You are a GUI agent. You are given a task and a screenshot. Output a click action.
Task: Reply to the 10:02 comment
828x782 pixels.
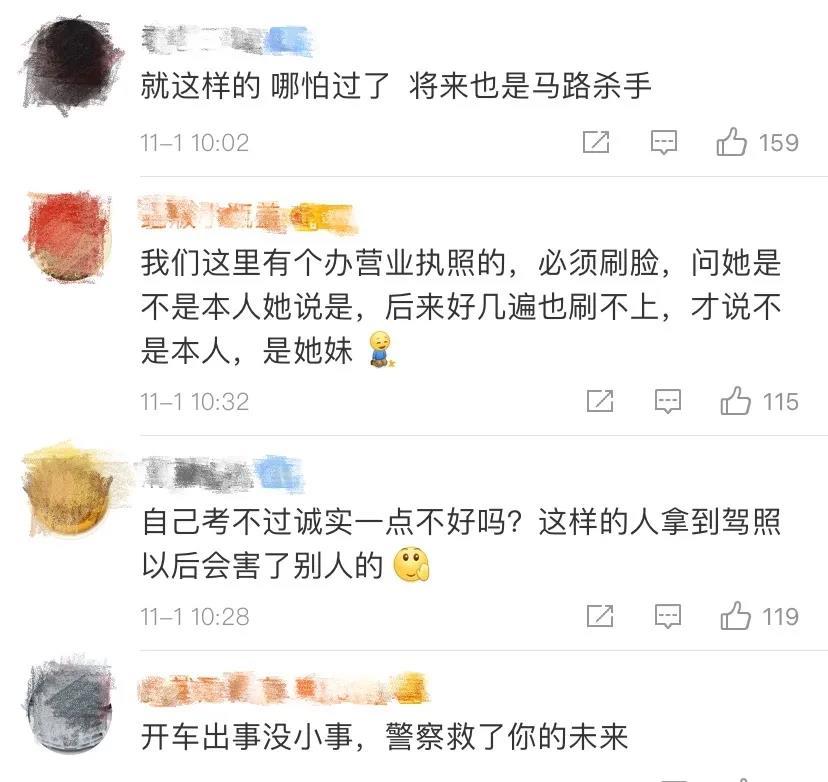coord(664,142)
